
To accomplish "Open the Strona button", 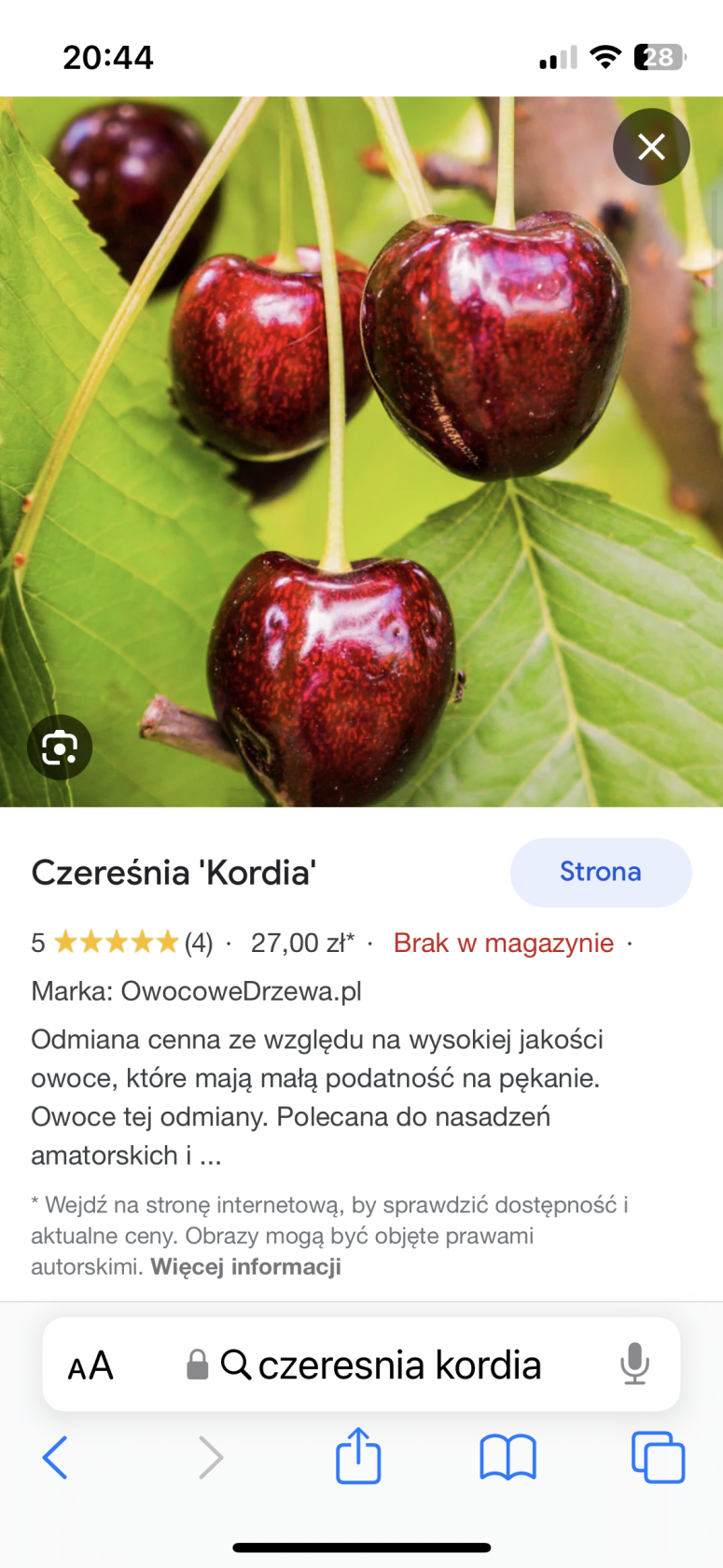I will click(x=600, y=872).
